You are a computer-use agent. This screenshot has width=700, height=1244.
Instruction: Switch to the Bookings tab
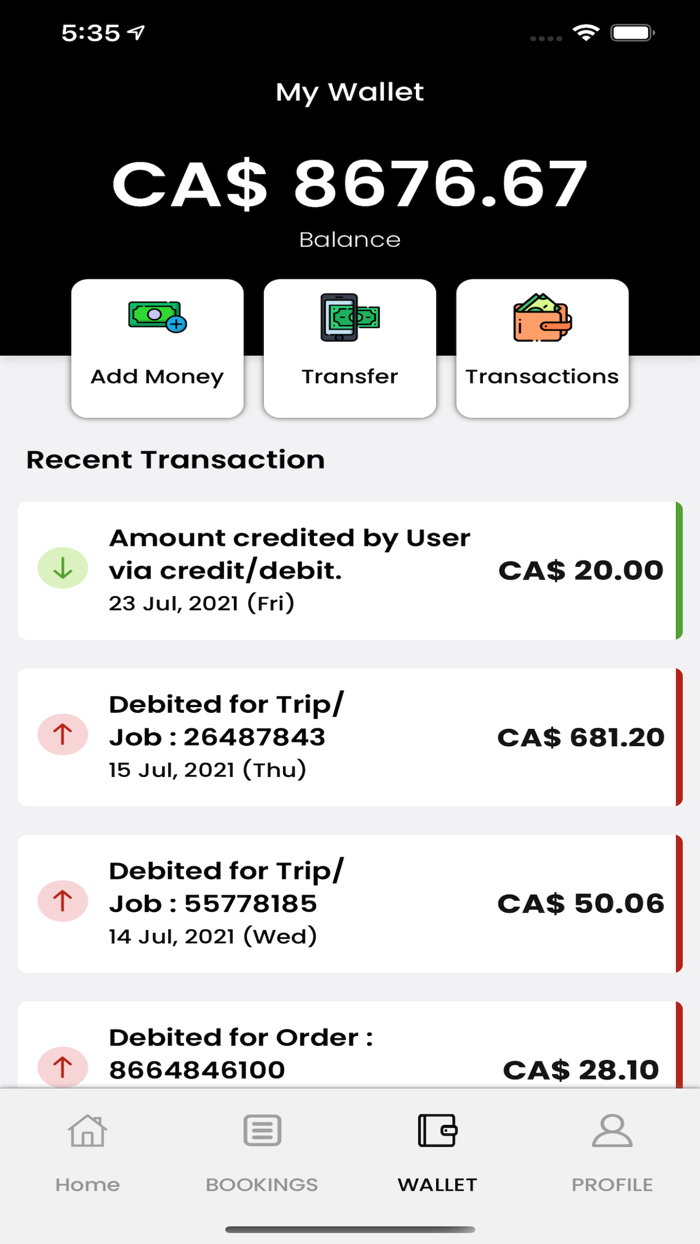pyautogui.click(x=262, y=1153)
